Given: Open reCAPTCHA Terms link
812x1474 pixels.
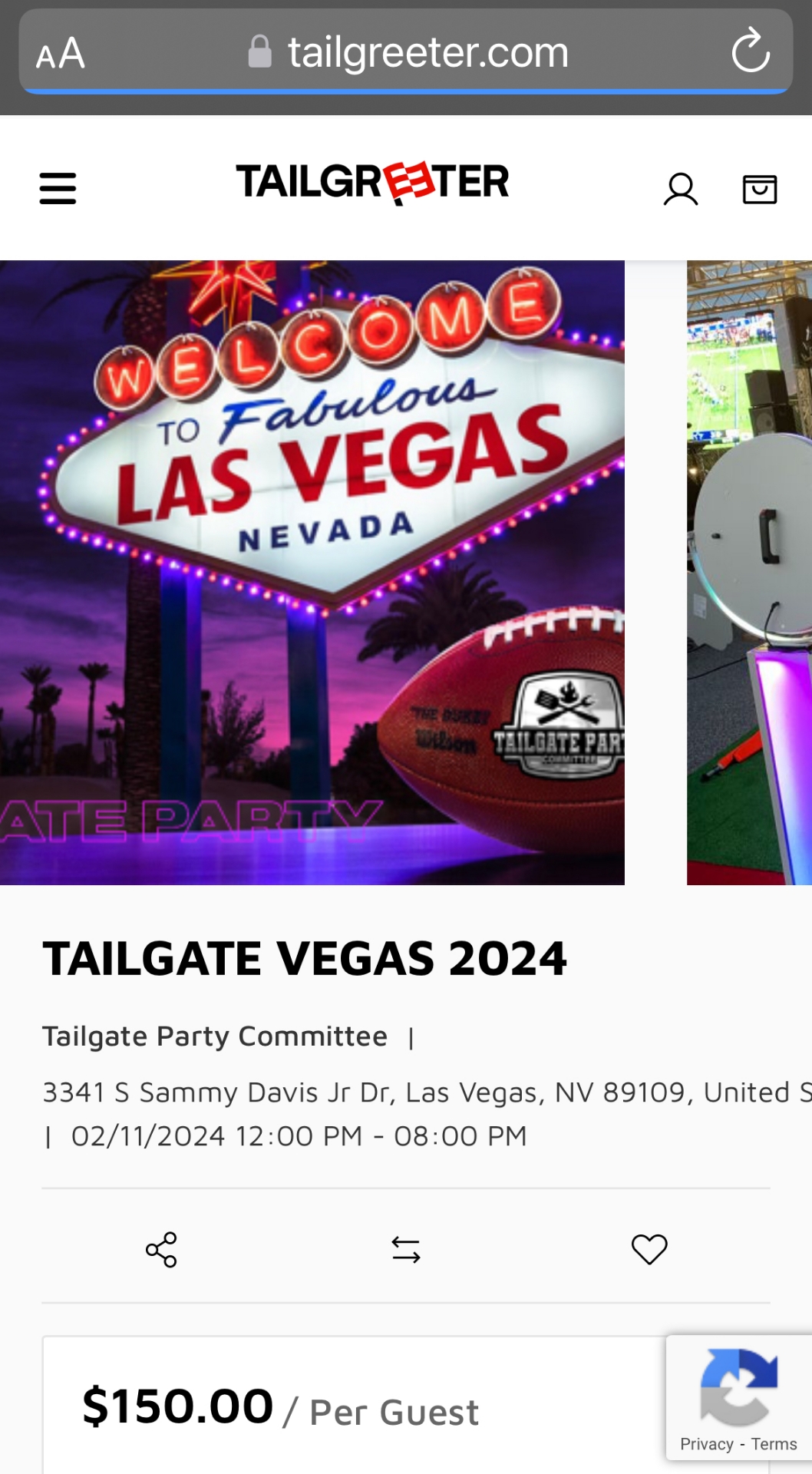Looking at the screenshot, I should point(774,1444).
